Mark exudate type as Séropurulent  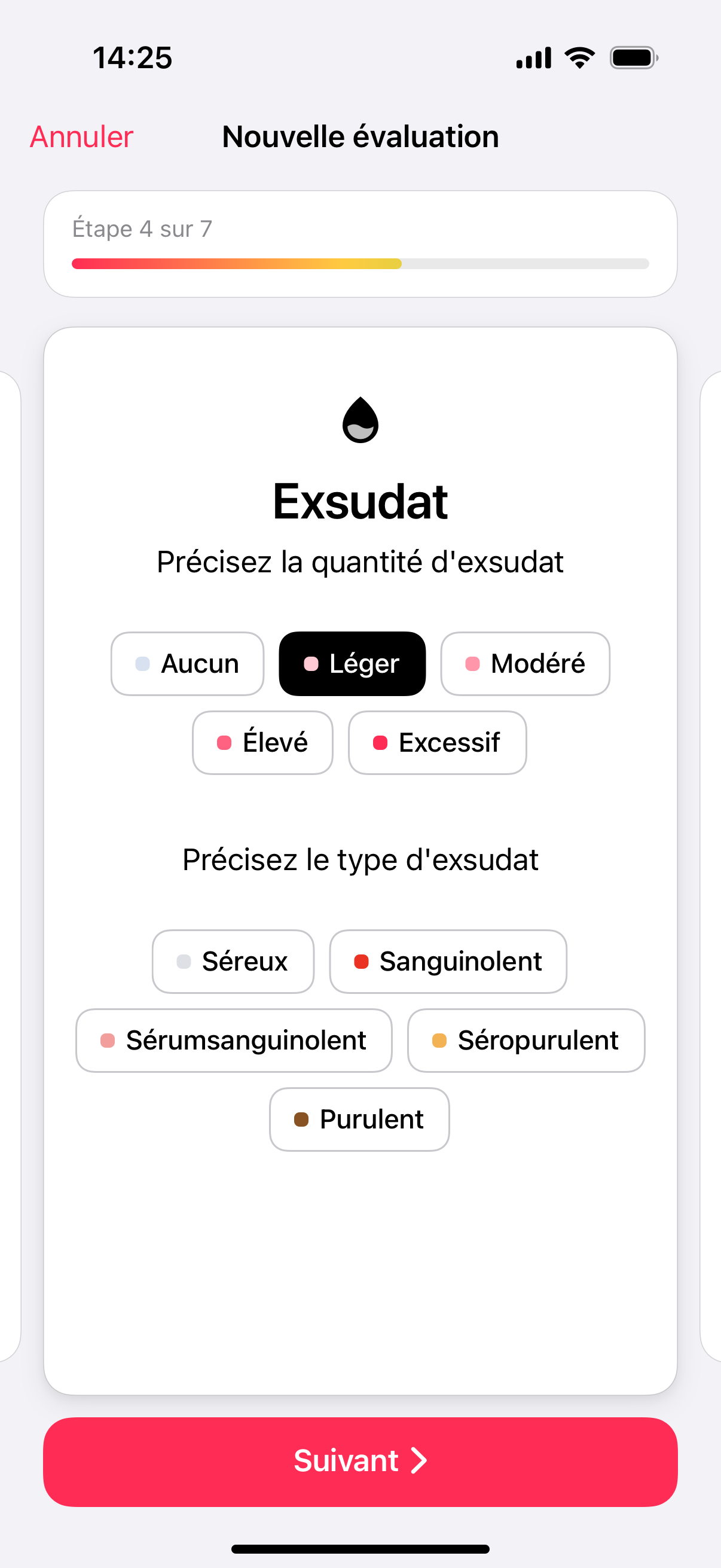click(526, 1041)
